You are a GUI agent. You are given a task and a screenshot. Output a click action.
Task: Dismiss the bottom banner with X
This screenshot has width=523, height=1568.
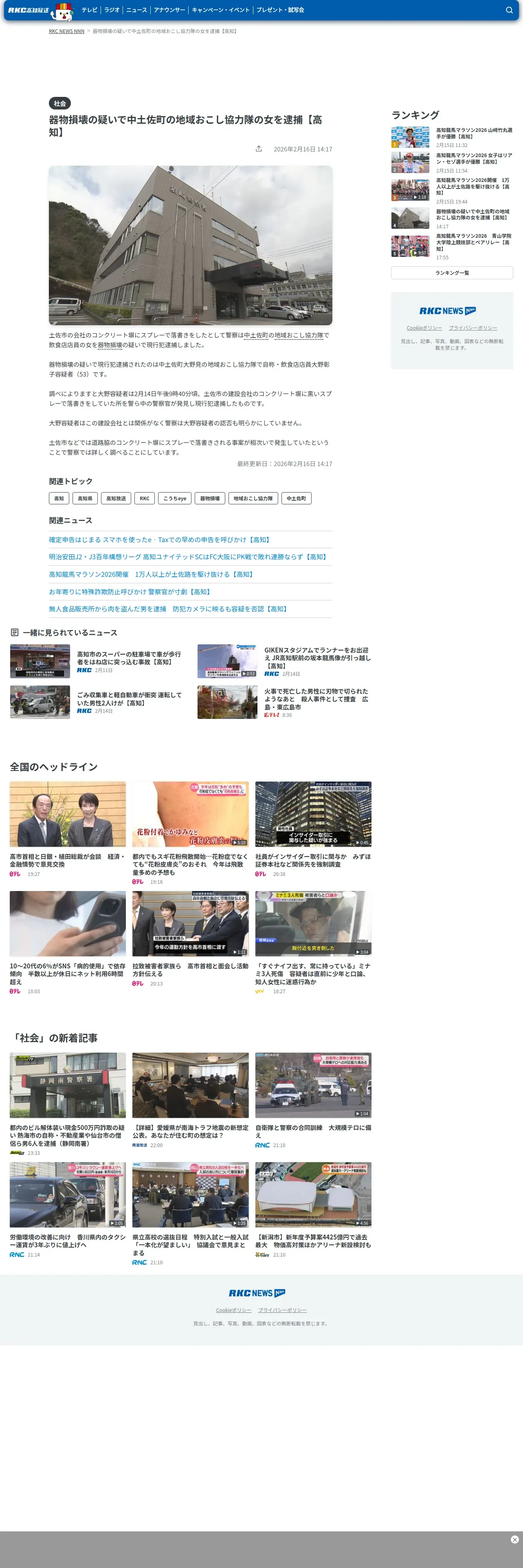click(514, 1540)
